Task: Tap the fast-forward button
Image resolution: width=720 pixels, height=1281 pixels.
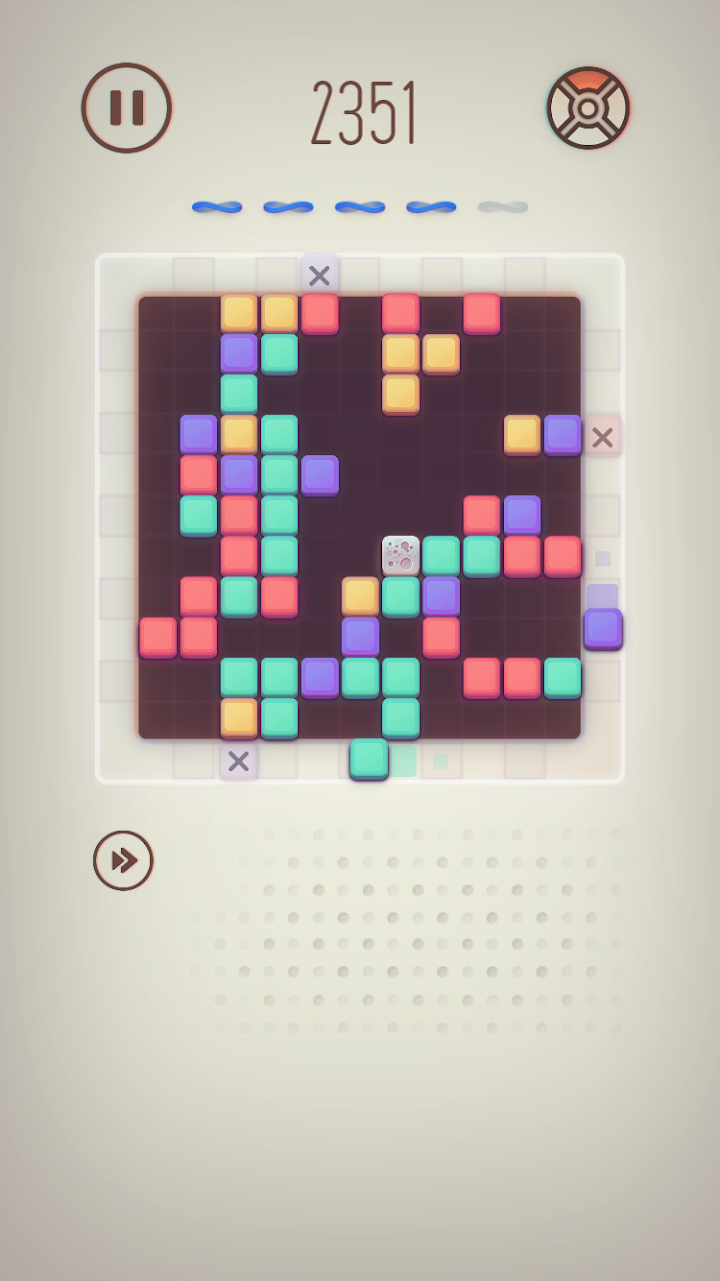Action: coord(123,860)
